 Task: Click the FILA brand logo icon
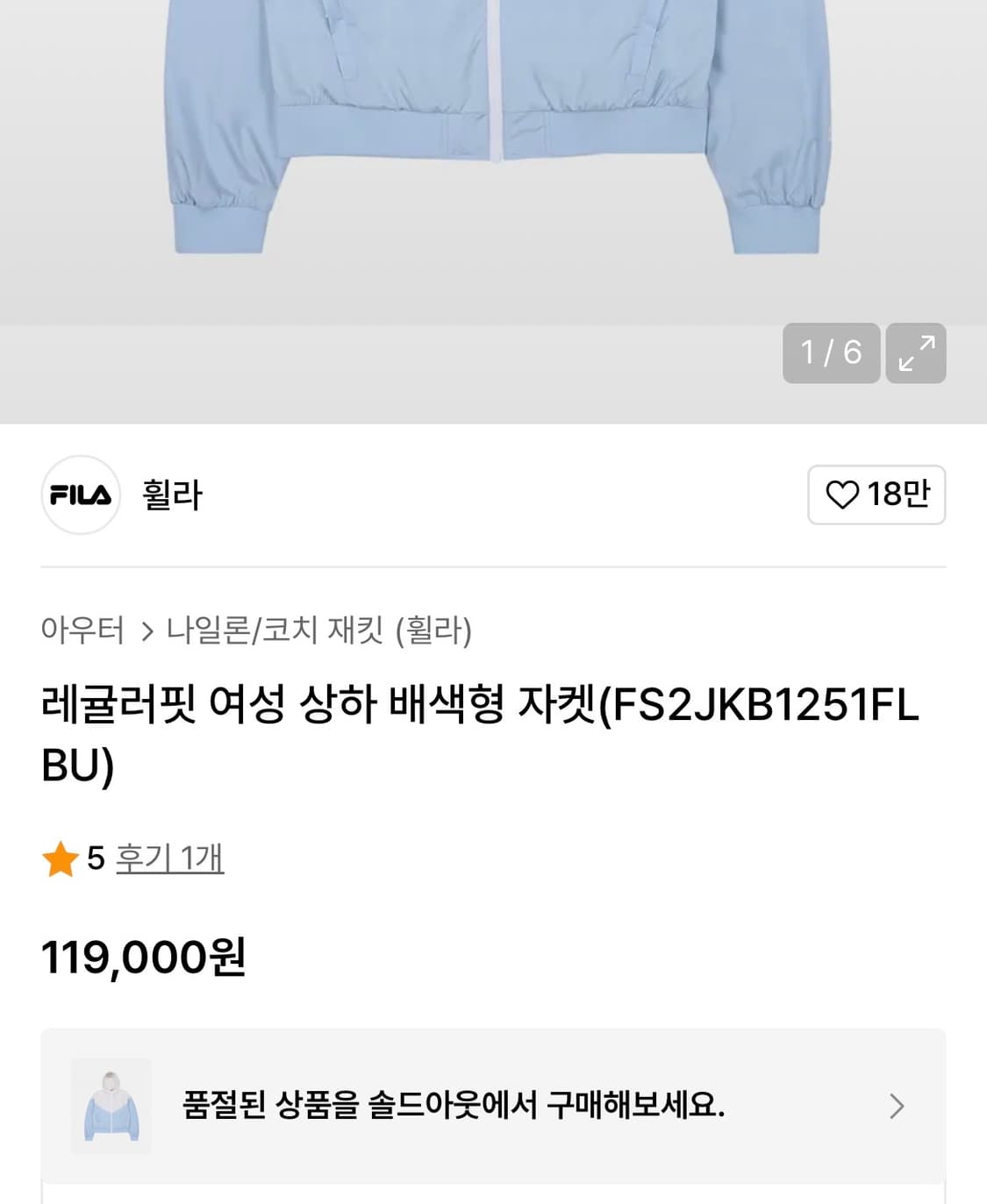[x=82, y=496]
